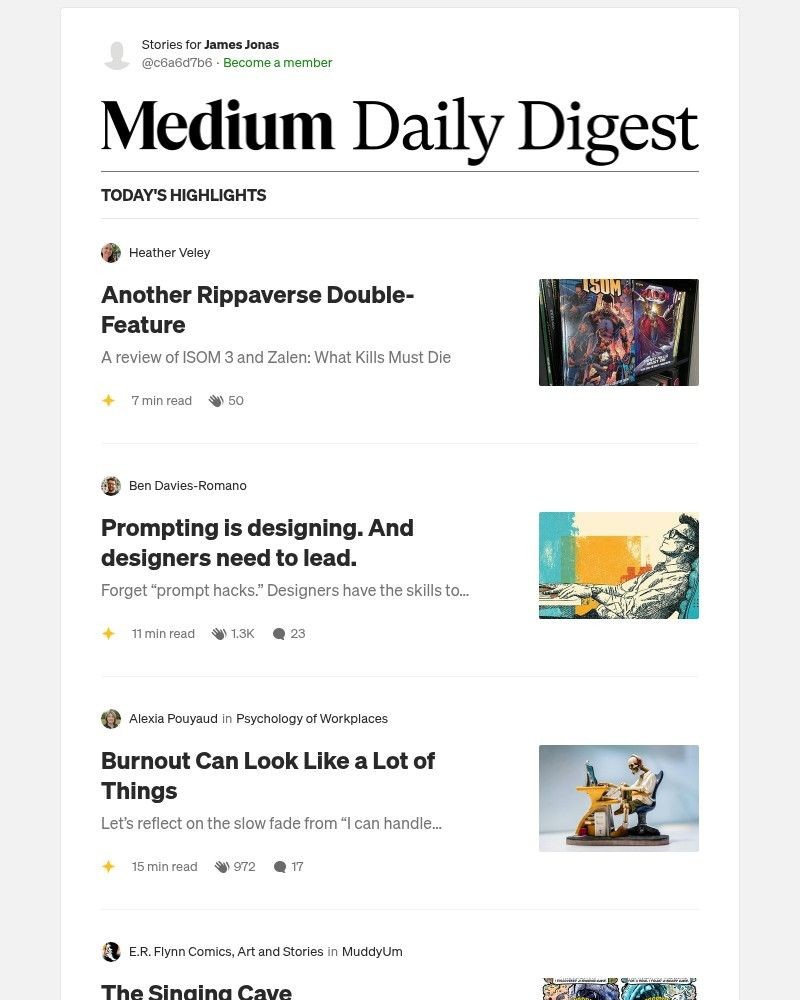Click the clap icon showing 972
Viewport: 800px width, 1000px height.
click(221, 866)
